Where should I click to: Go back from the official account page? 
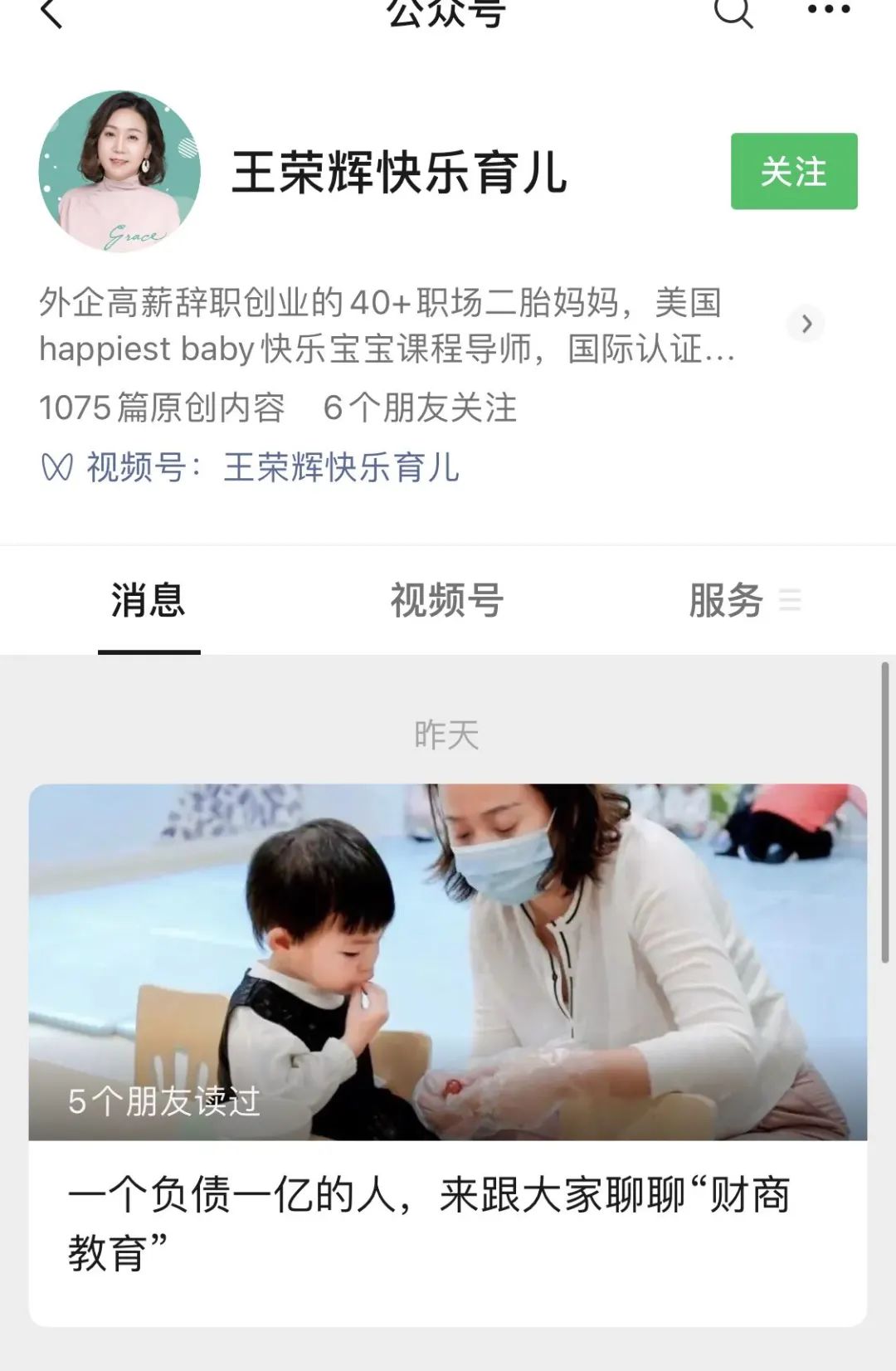pos(51,13)
